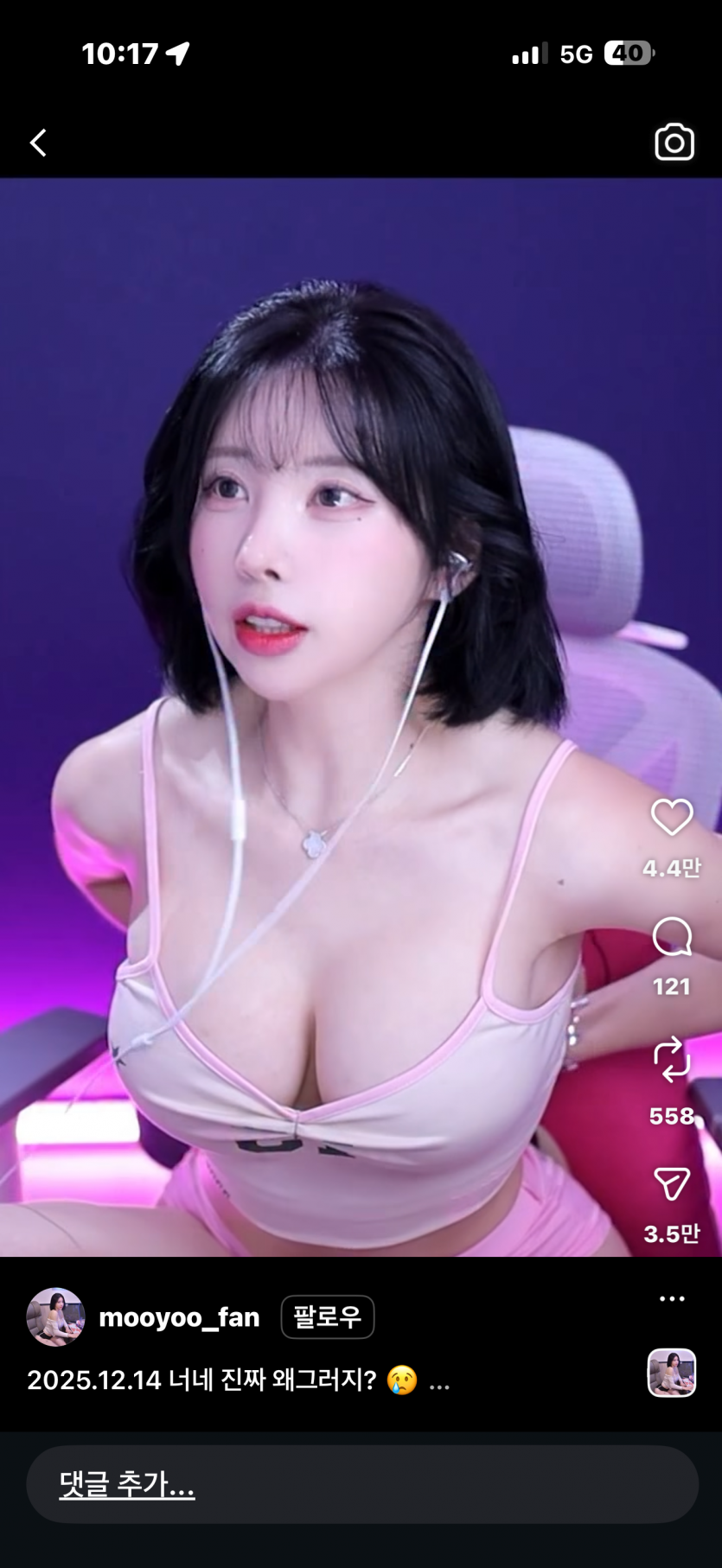Open the audio thumbnail beside the caption
The width and height of the screenshot is (722, 1568).
[x=672, y=1373]
